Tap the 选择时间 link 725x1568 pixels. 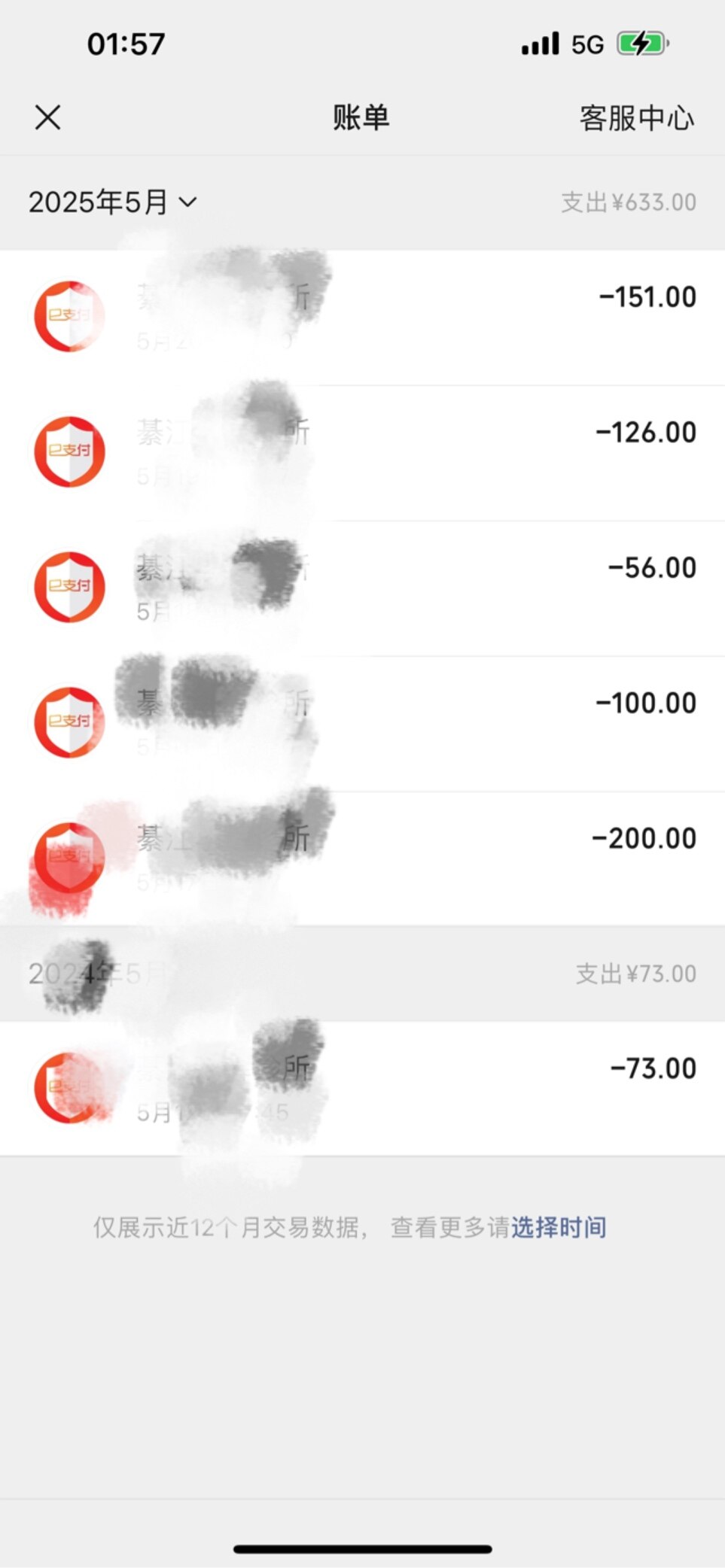coord(559,1227)
